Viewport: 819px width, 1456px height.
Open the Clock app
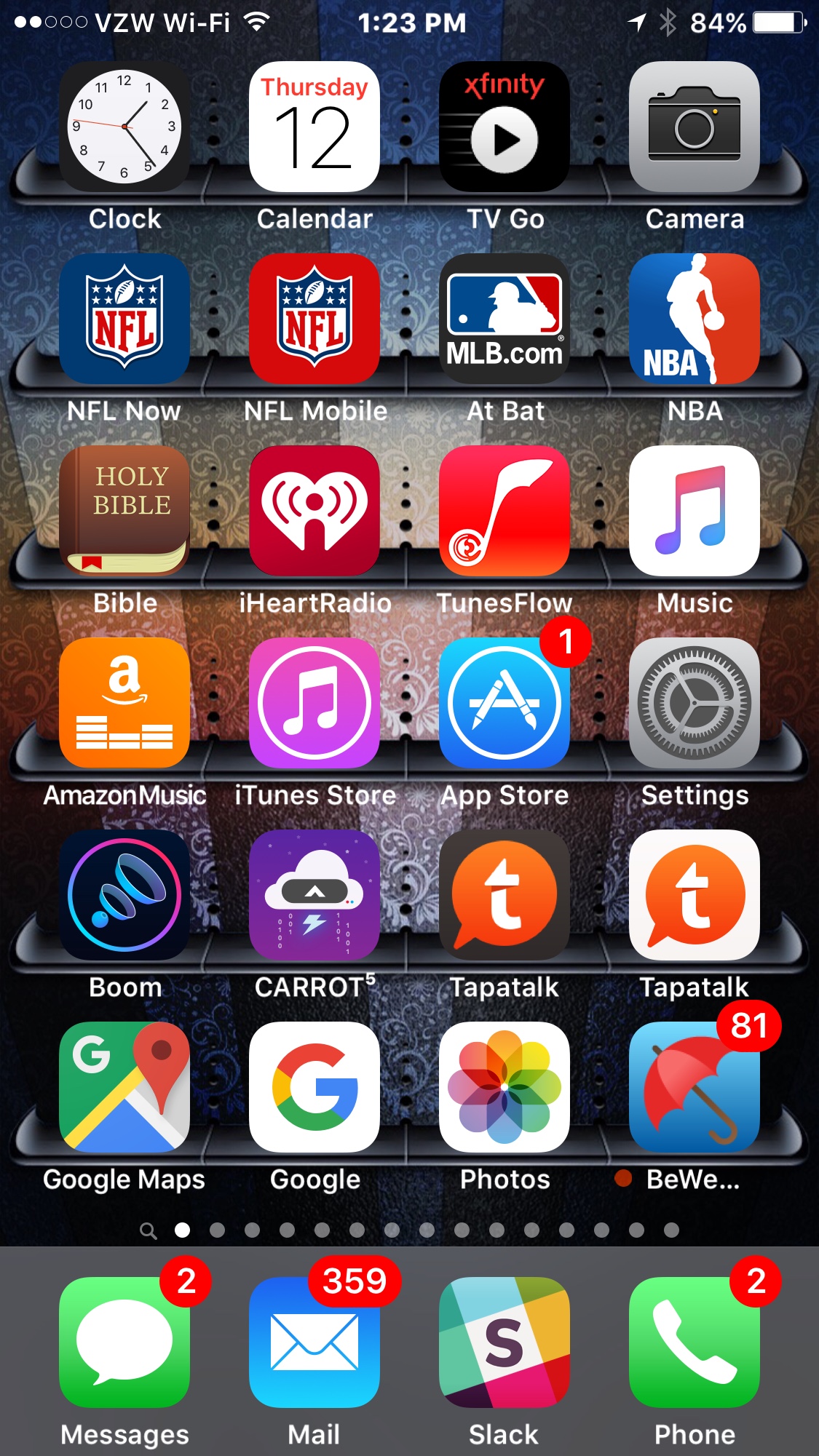(x=124, y=127)
